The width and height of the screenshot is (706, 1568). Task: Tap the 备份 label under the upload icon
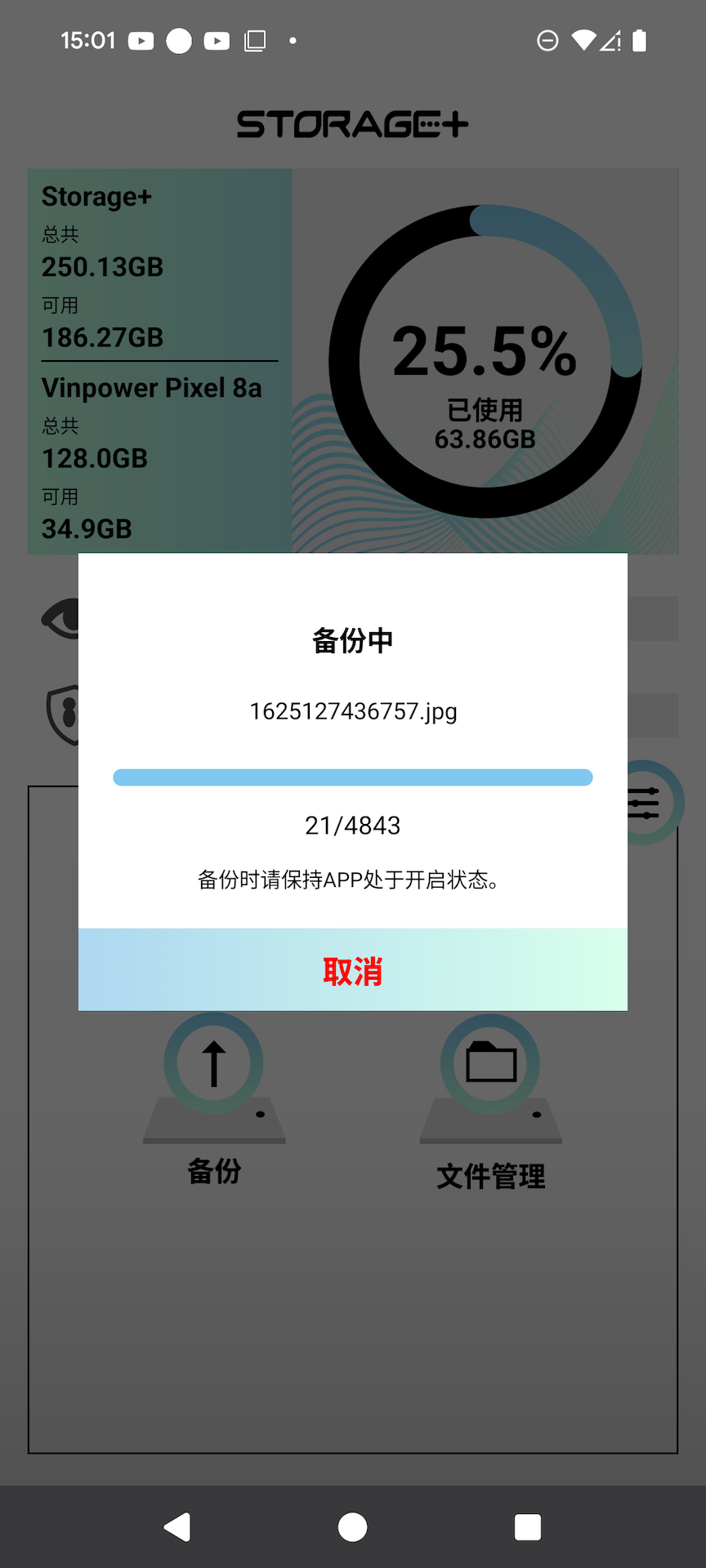tap(213, 1172)
